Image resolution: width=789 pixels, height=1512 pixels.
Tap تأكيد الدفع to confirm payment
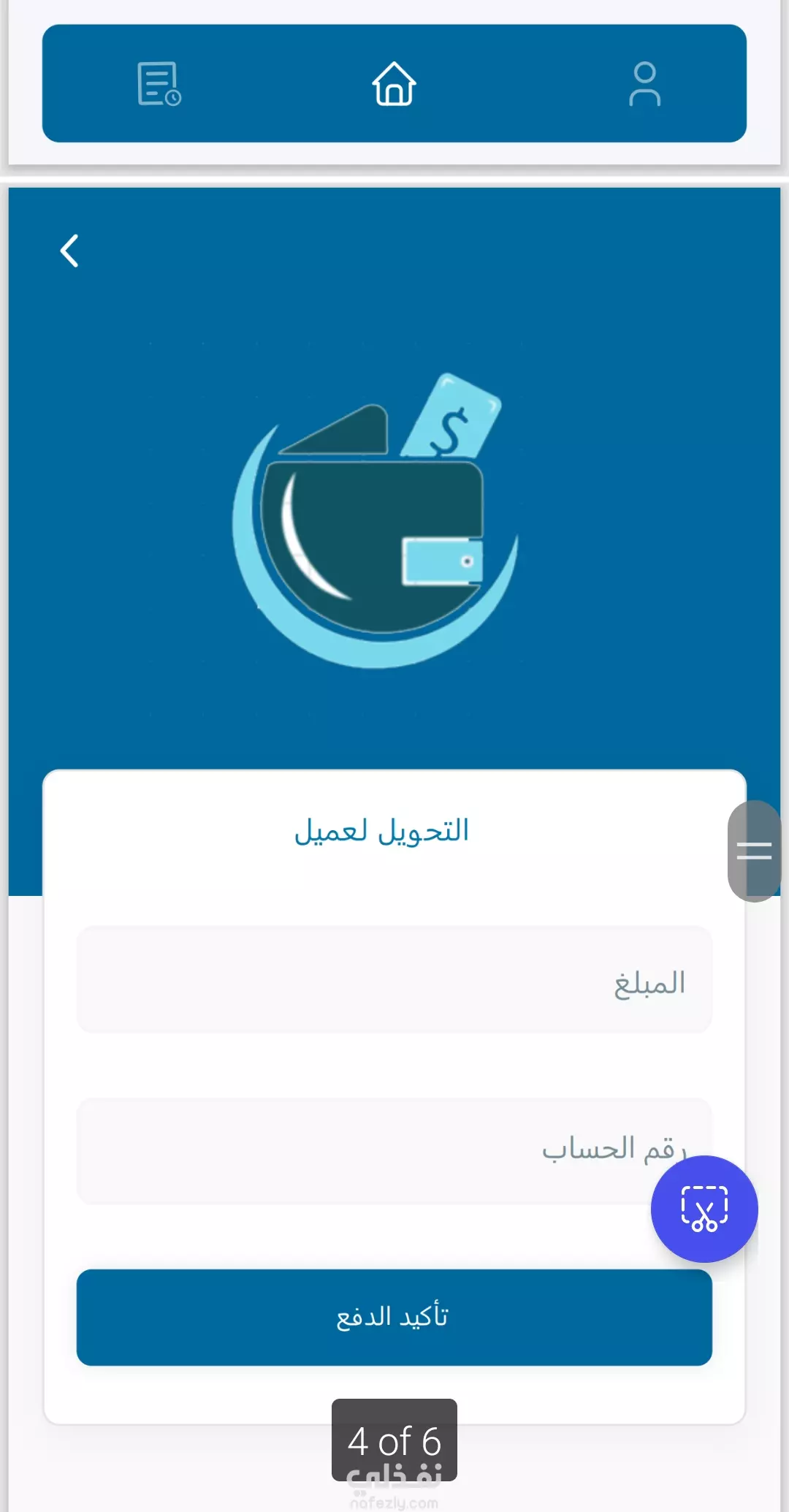394,1317
